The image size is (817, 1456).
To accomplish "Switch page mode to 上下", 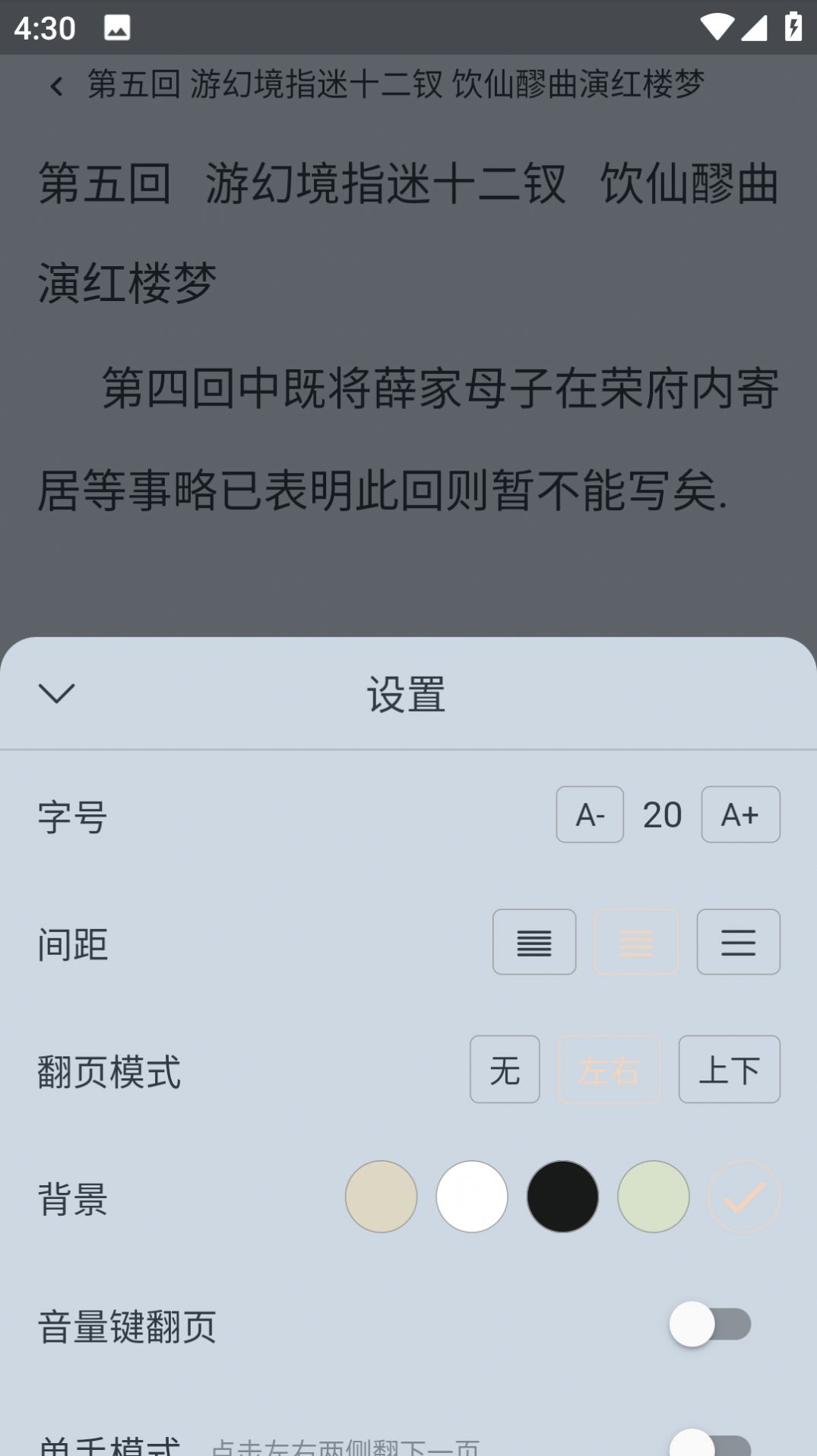I will click(729, 1069).
